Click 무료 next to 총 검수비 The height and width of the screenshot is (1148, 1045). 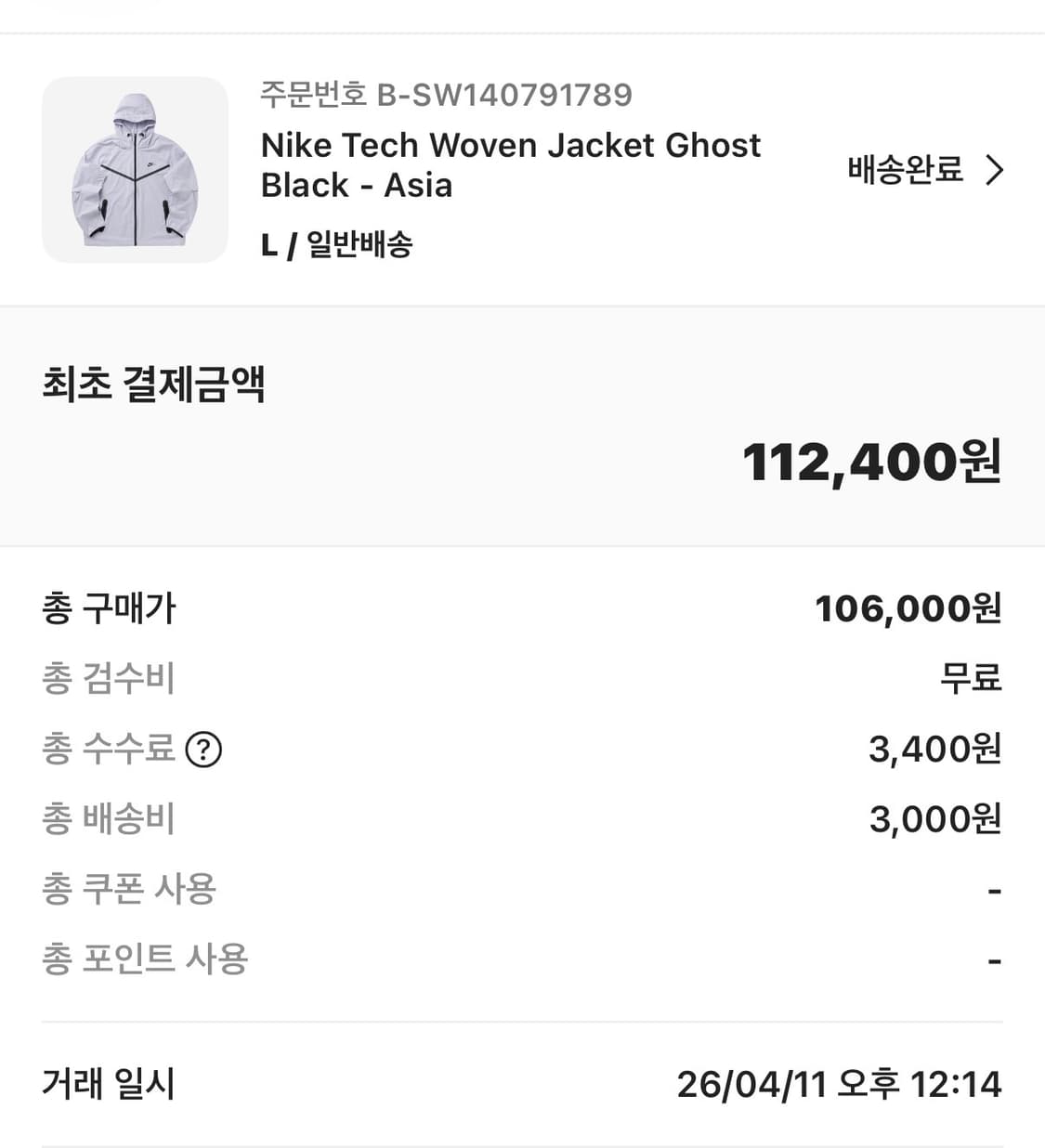point(970,678)
